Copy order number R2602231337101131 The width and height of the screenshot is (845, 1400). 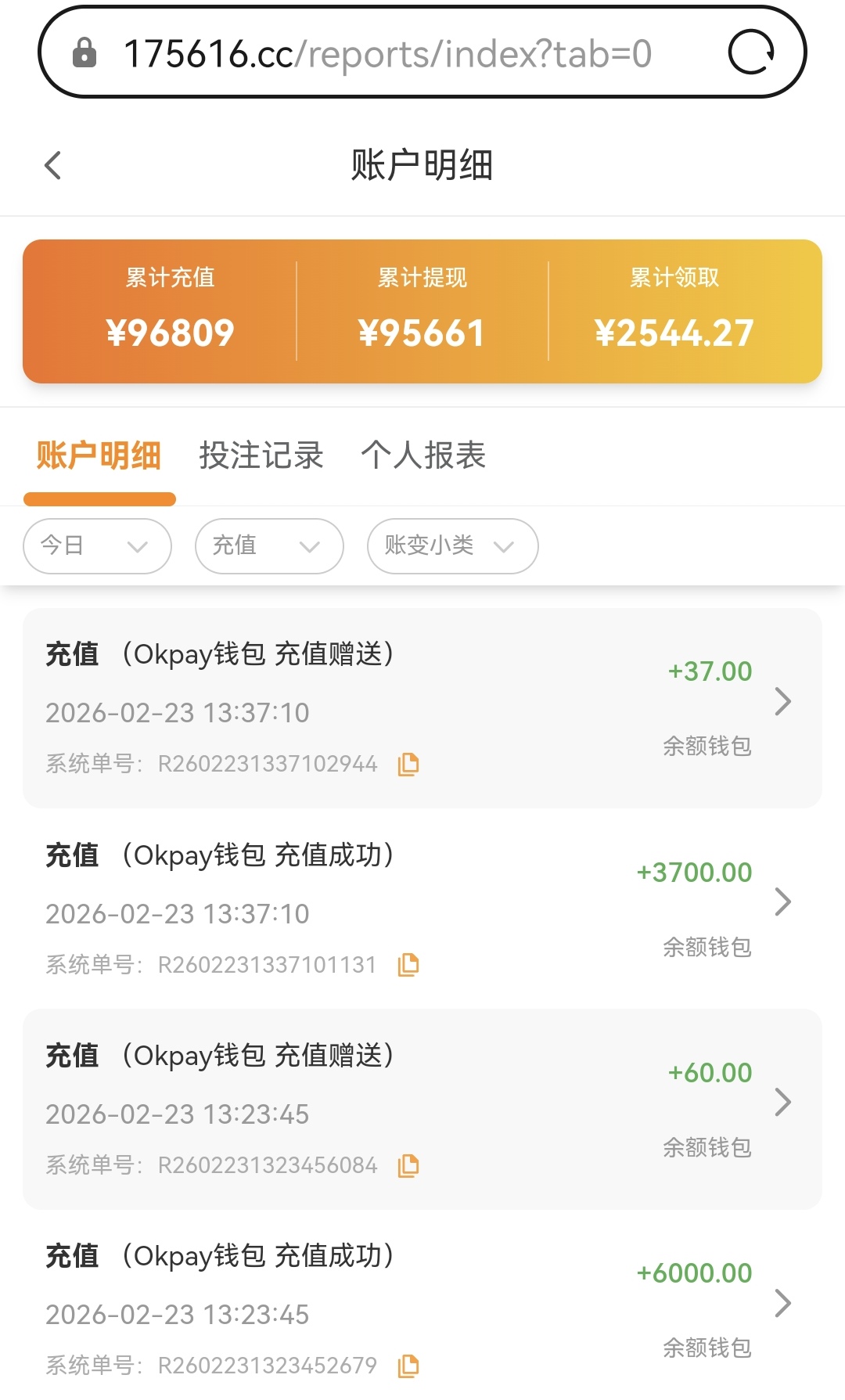point(408,965)
